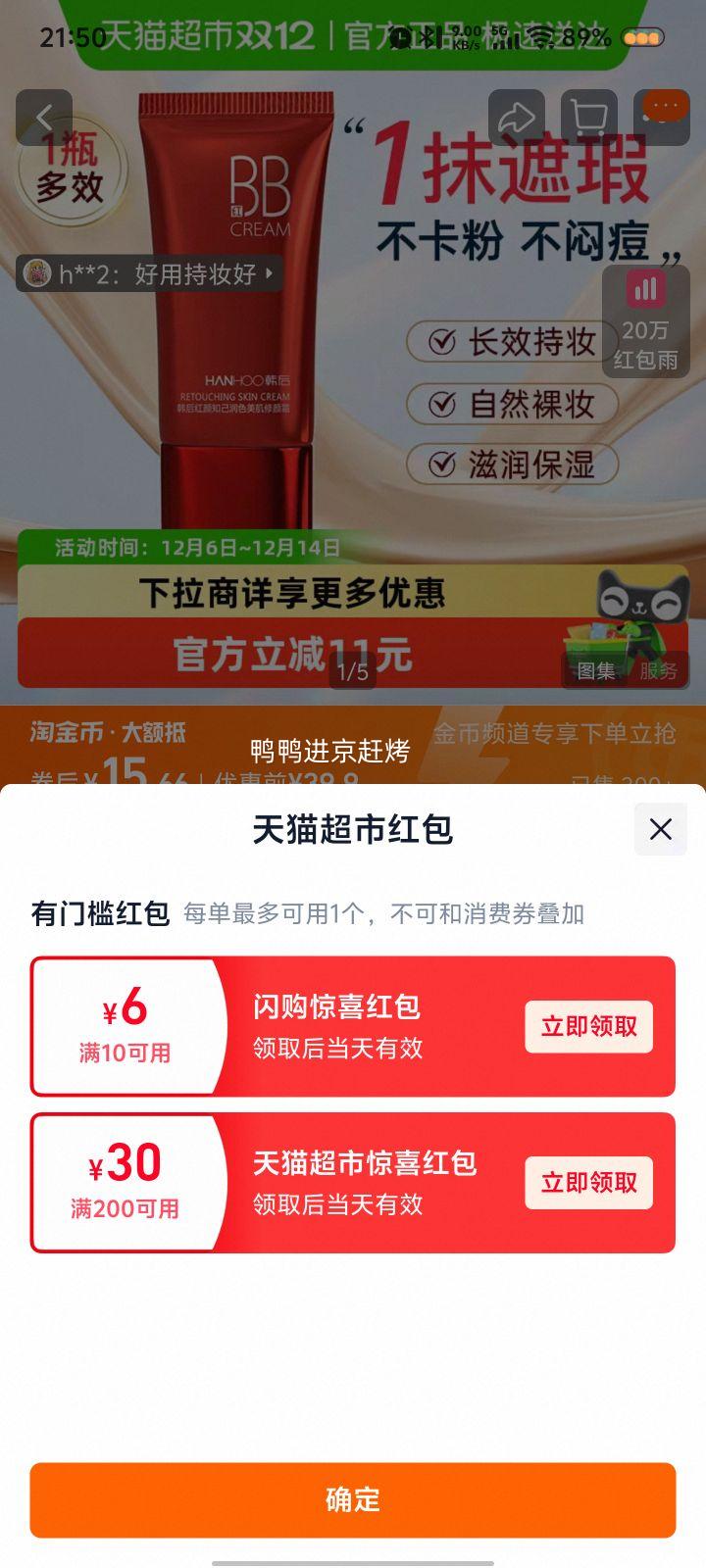Switch to the 服务 tab
This screenshot has height=1568, width=706.
[660, 672]
